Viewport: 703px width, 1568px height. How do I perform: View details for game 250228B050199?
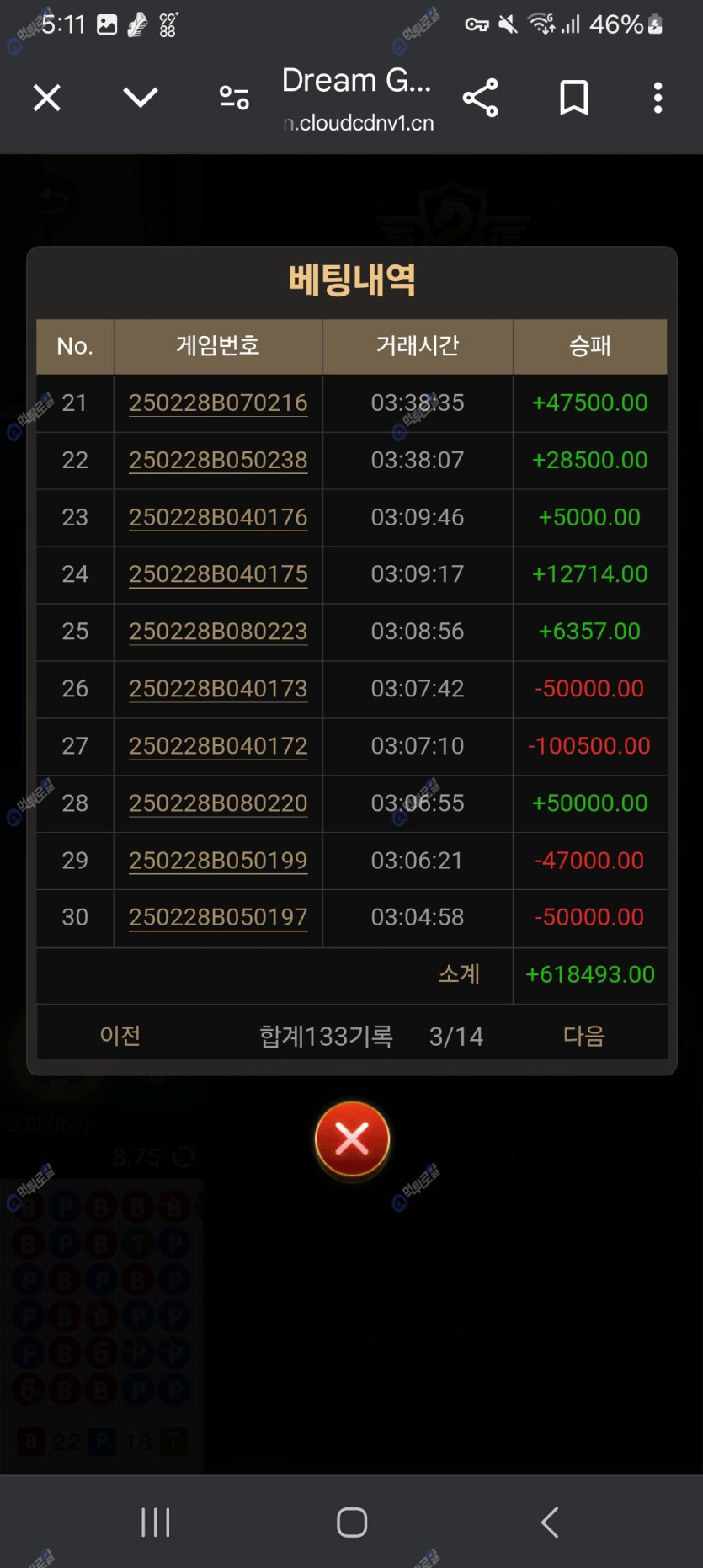coord(218,861)
